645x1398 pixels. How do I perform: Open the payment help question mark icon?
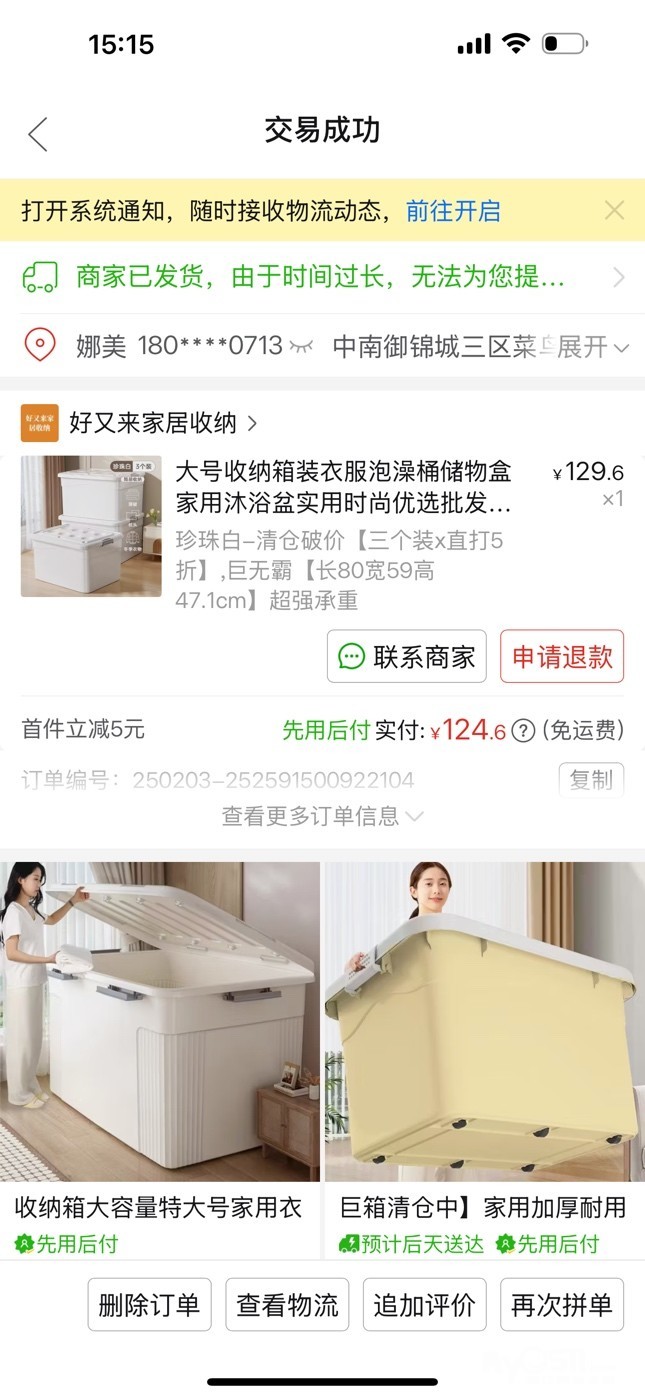point(523,731)
